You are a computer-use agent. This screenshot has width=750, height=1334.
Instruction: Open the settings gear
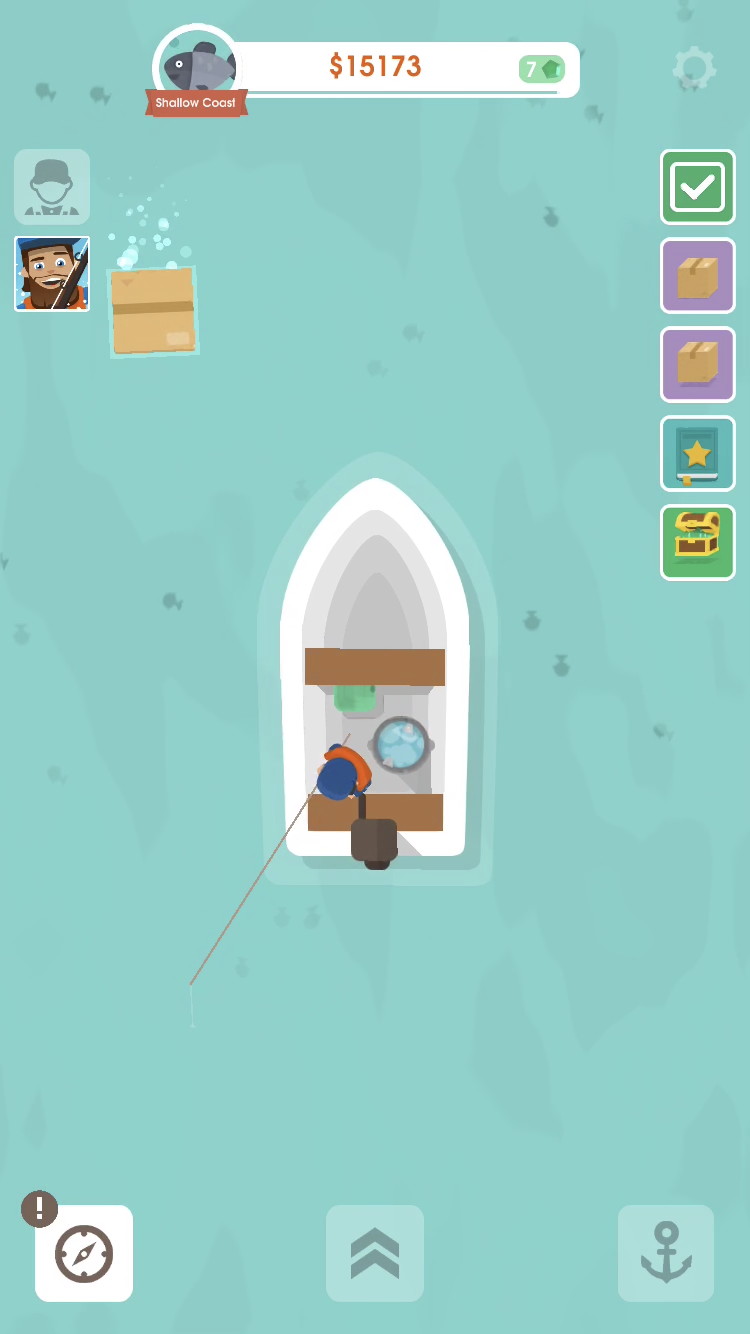(694, 68)
